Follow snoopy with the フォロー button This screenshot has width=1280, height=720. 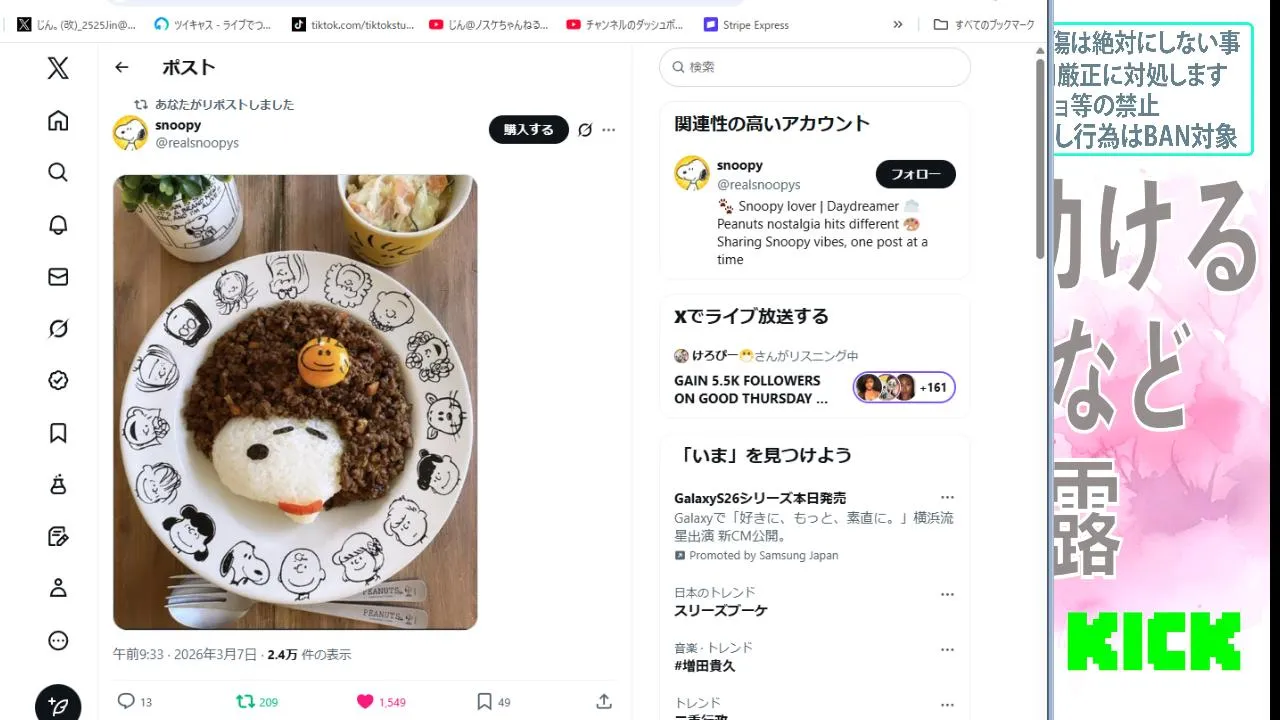915,174
